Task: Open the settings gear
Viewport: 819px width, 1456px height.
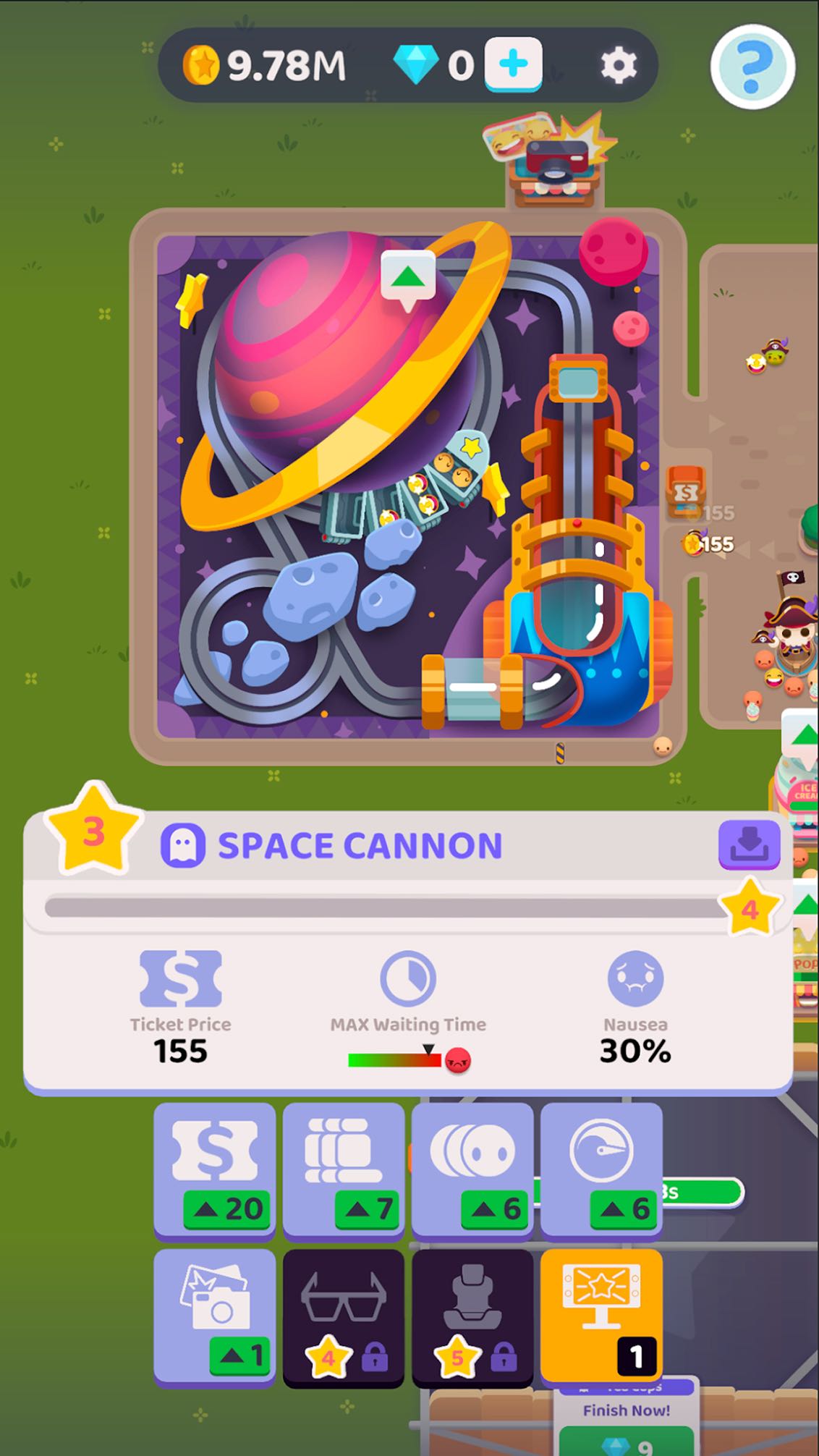Action: point(619,66)
